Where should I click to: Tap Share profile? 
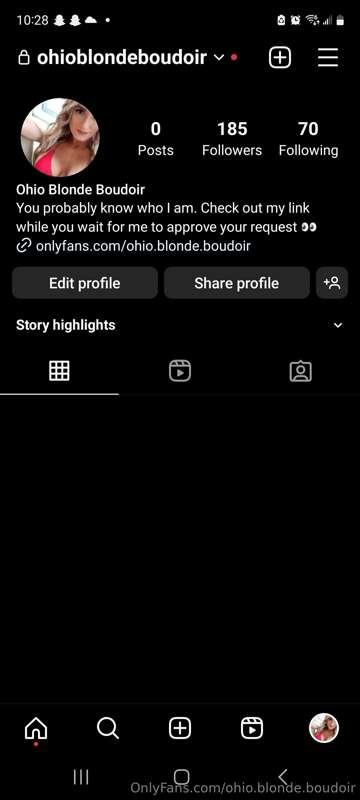237,283
